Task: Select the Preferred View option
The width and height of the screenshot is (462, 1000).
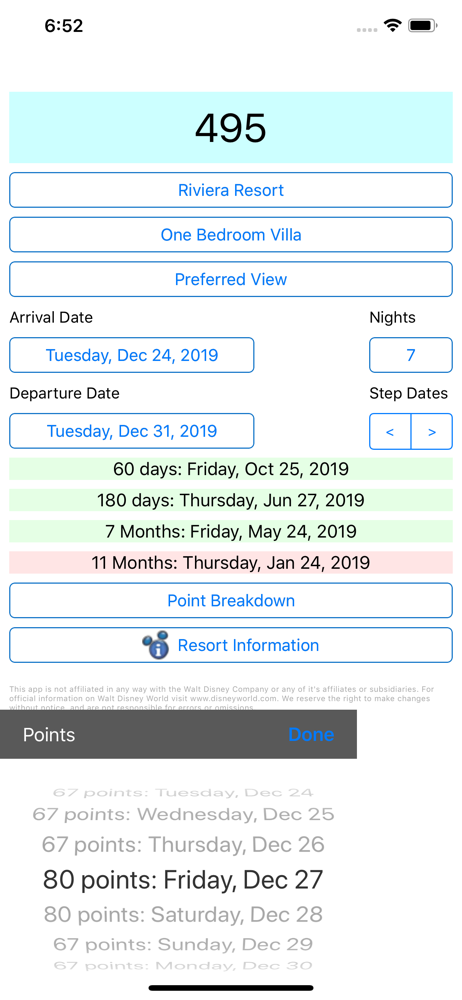Action: coord(231,279)
